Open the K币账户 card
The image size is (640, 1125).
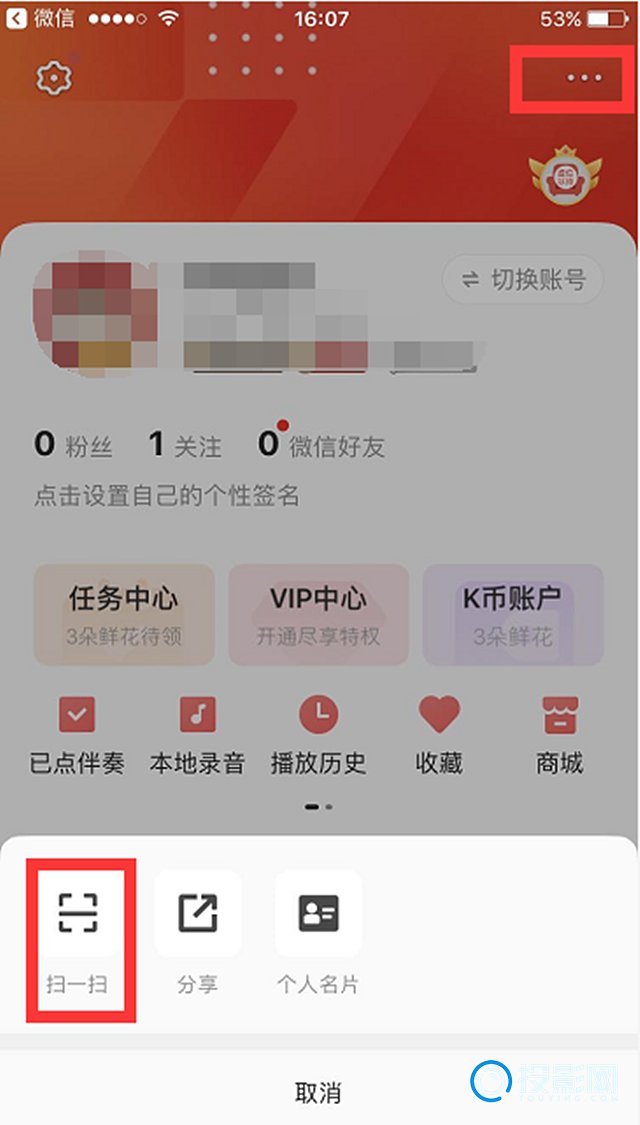(512, 614)
